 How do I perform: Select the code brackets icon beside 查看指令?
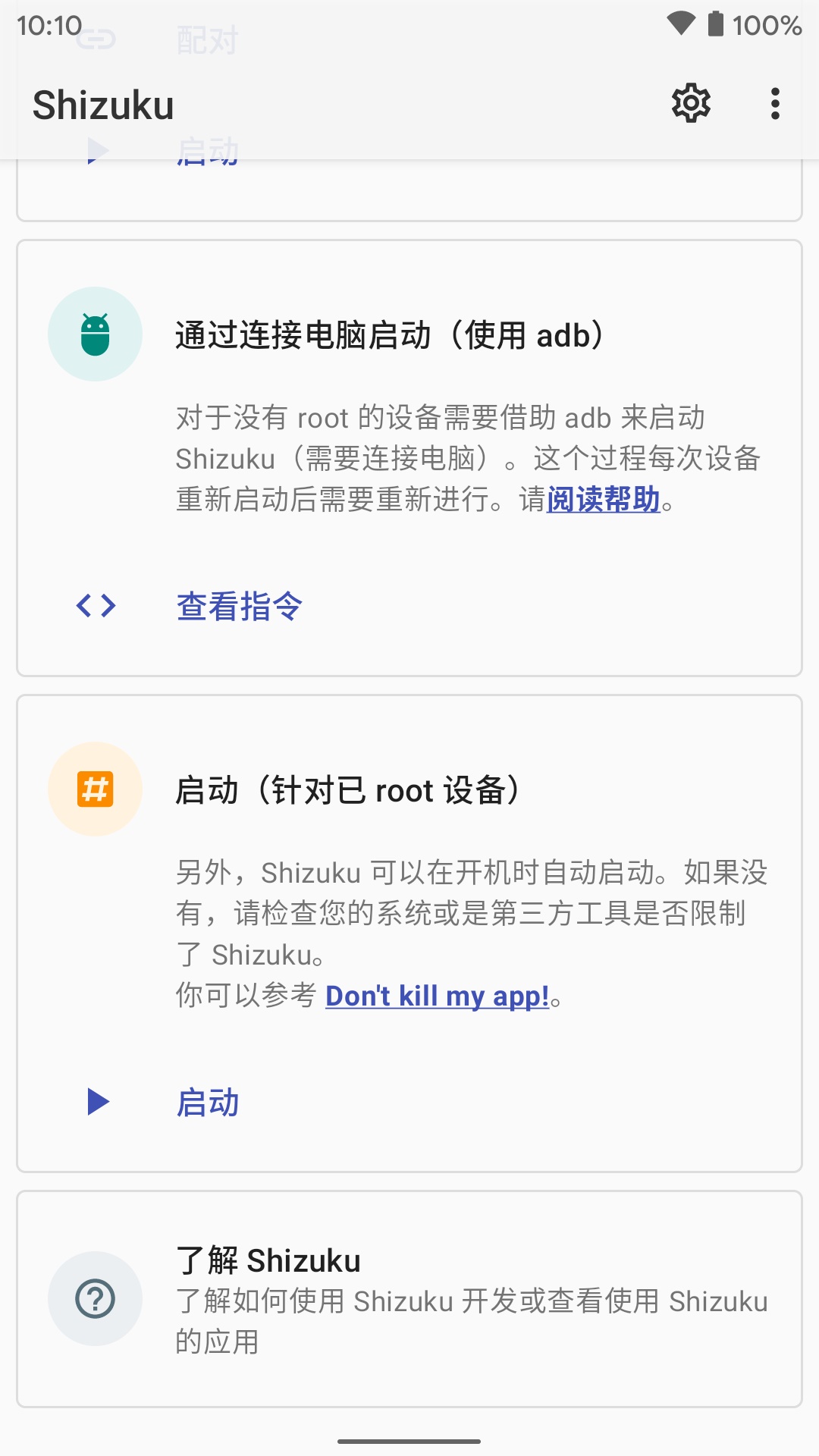pyautogui.click(x=96, y=606)
